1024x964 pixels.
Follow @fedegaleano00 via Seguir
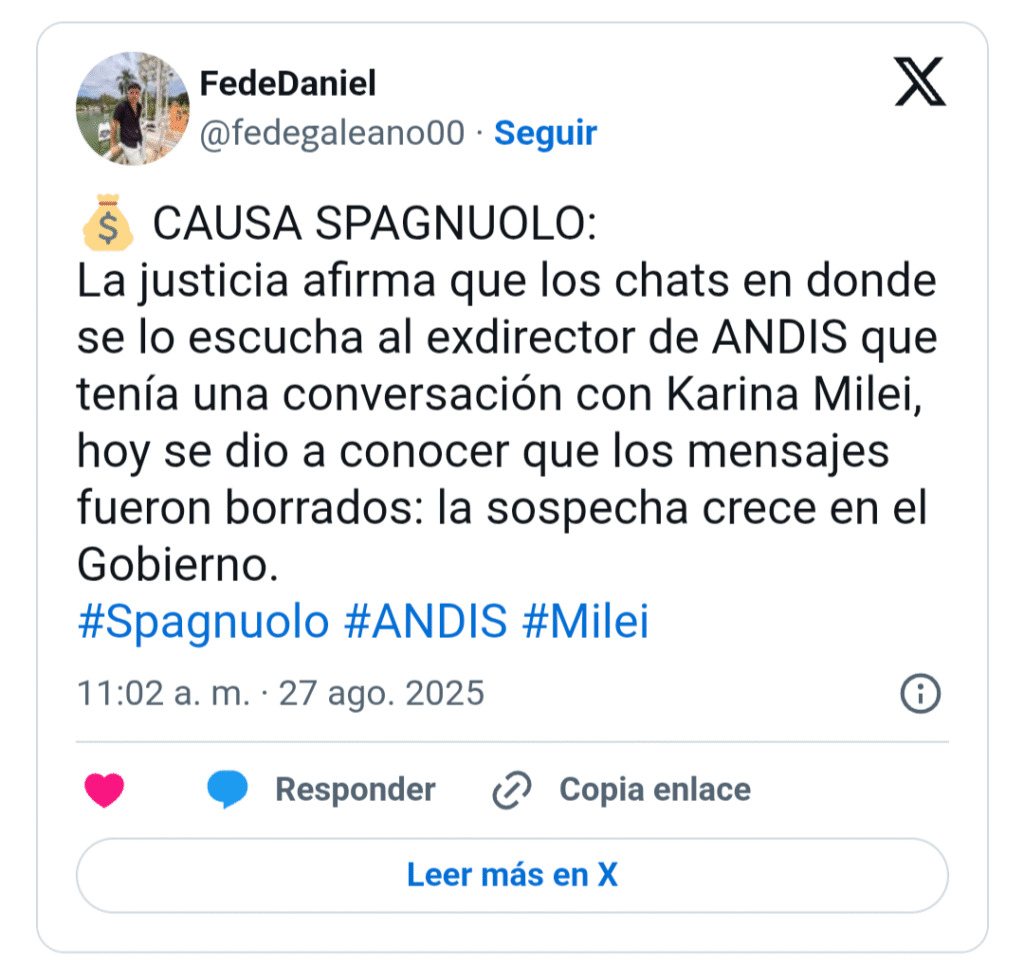[x=545, y=133]
